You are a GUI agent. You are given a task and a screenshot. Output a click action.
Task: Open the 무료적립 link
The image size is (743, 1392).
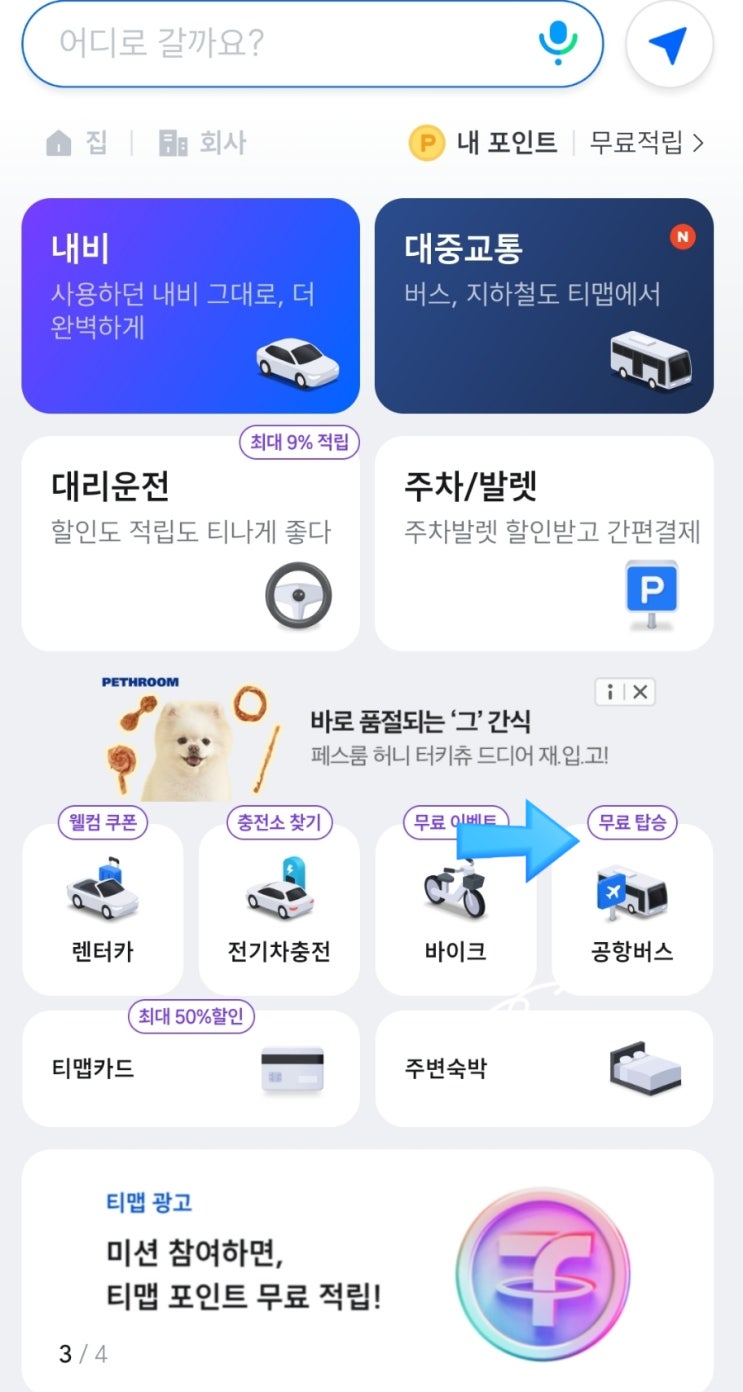(646, 143)
